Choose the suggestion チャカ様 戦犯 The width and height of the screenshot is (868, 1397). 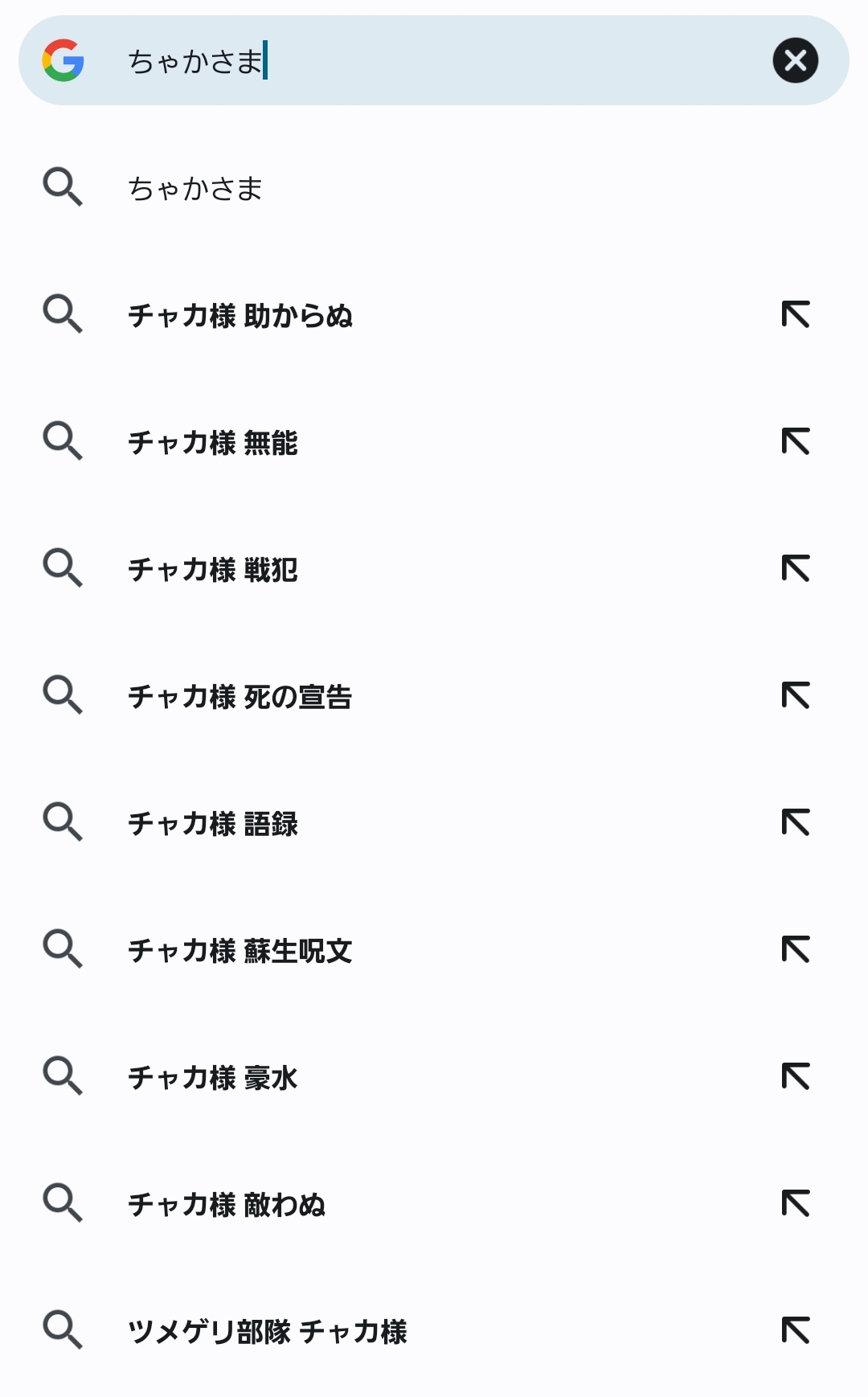point(213,569)
